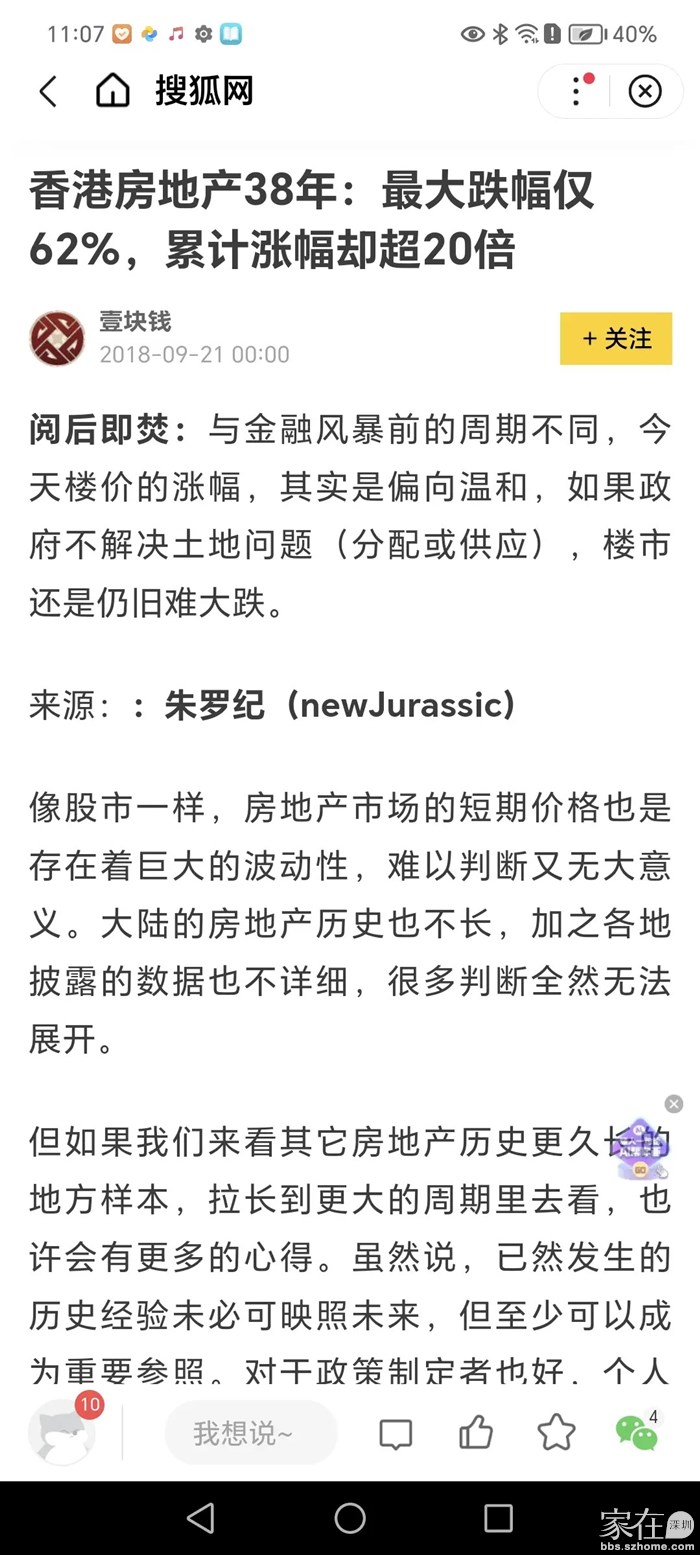Open the three-dot more options menu

coord(577,92)
